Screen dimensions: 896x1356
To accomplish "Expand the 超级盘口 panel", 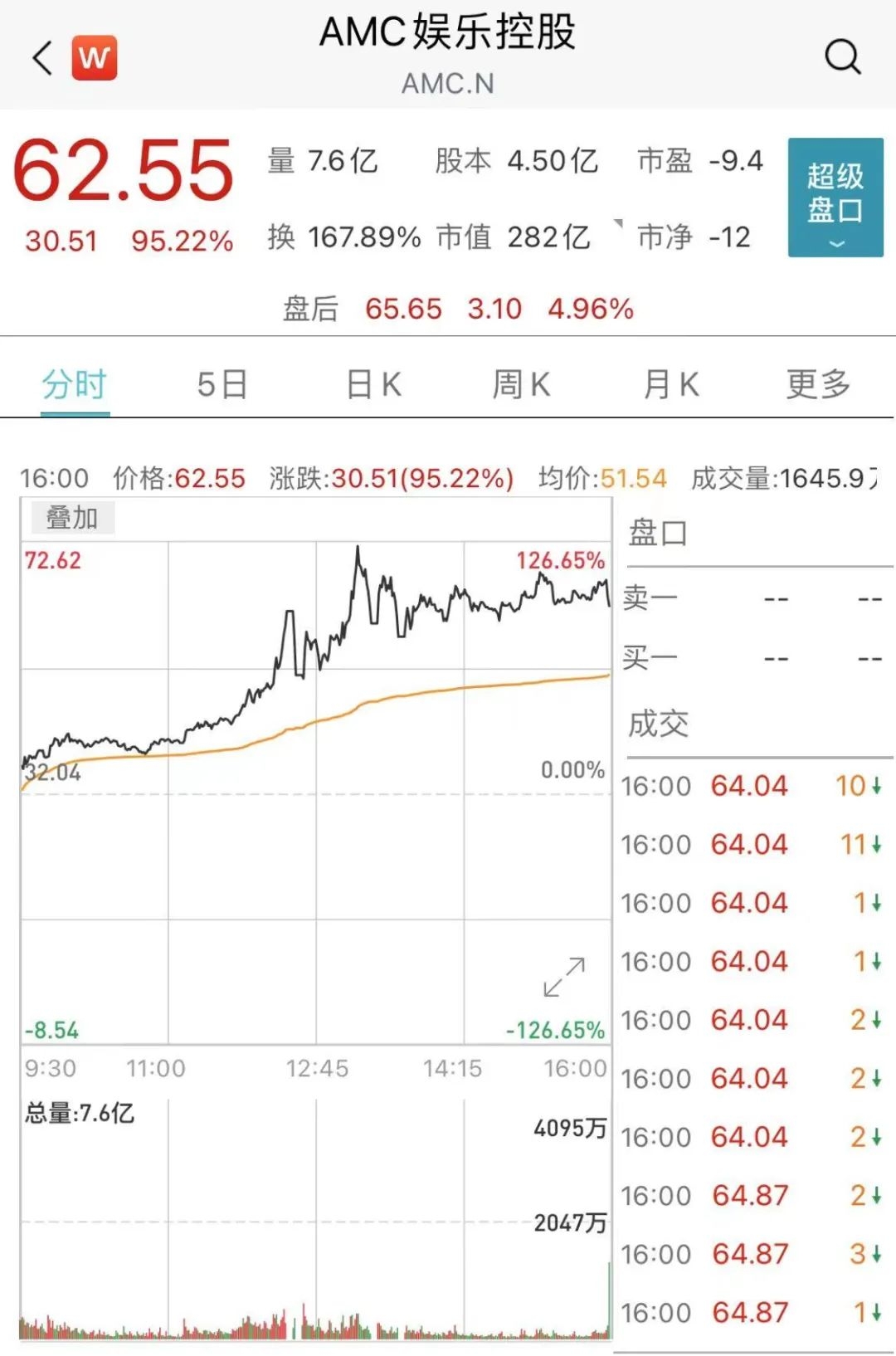I will point(835,198).
